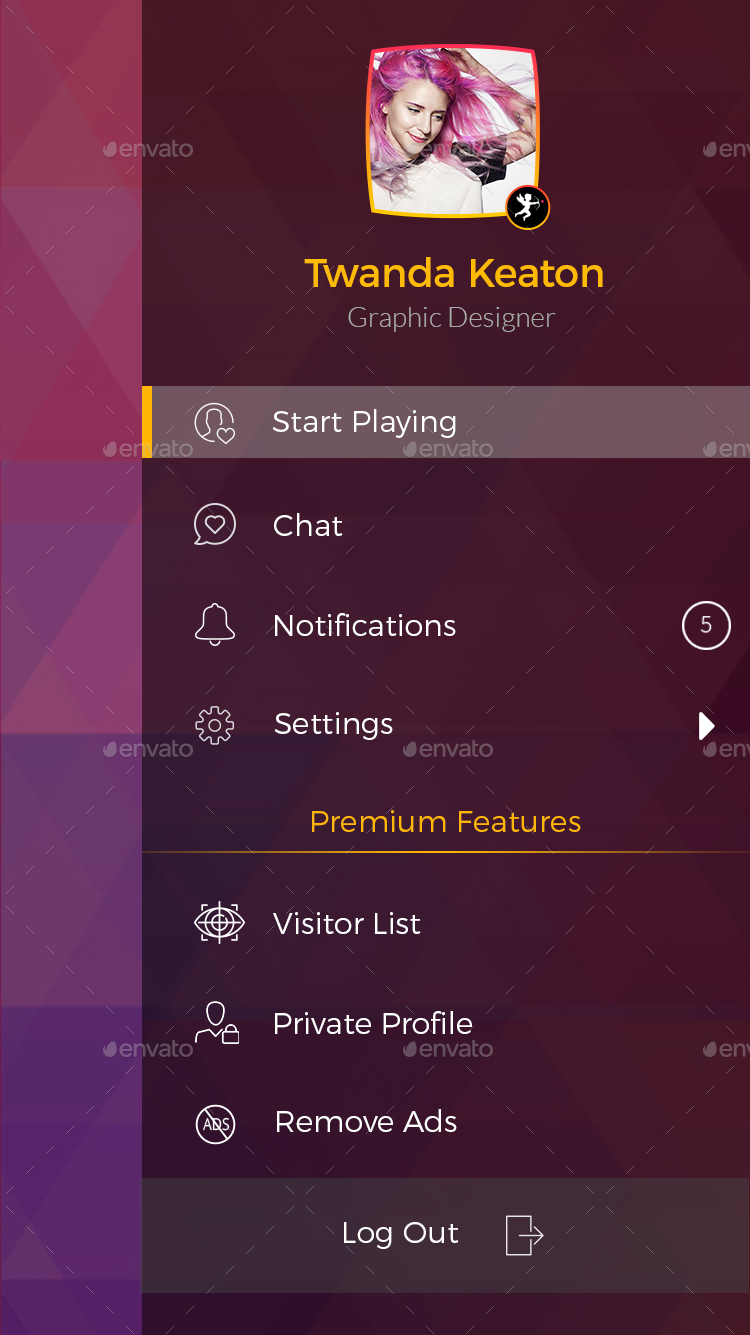Select the Start Playing menu item

[364, 422]
